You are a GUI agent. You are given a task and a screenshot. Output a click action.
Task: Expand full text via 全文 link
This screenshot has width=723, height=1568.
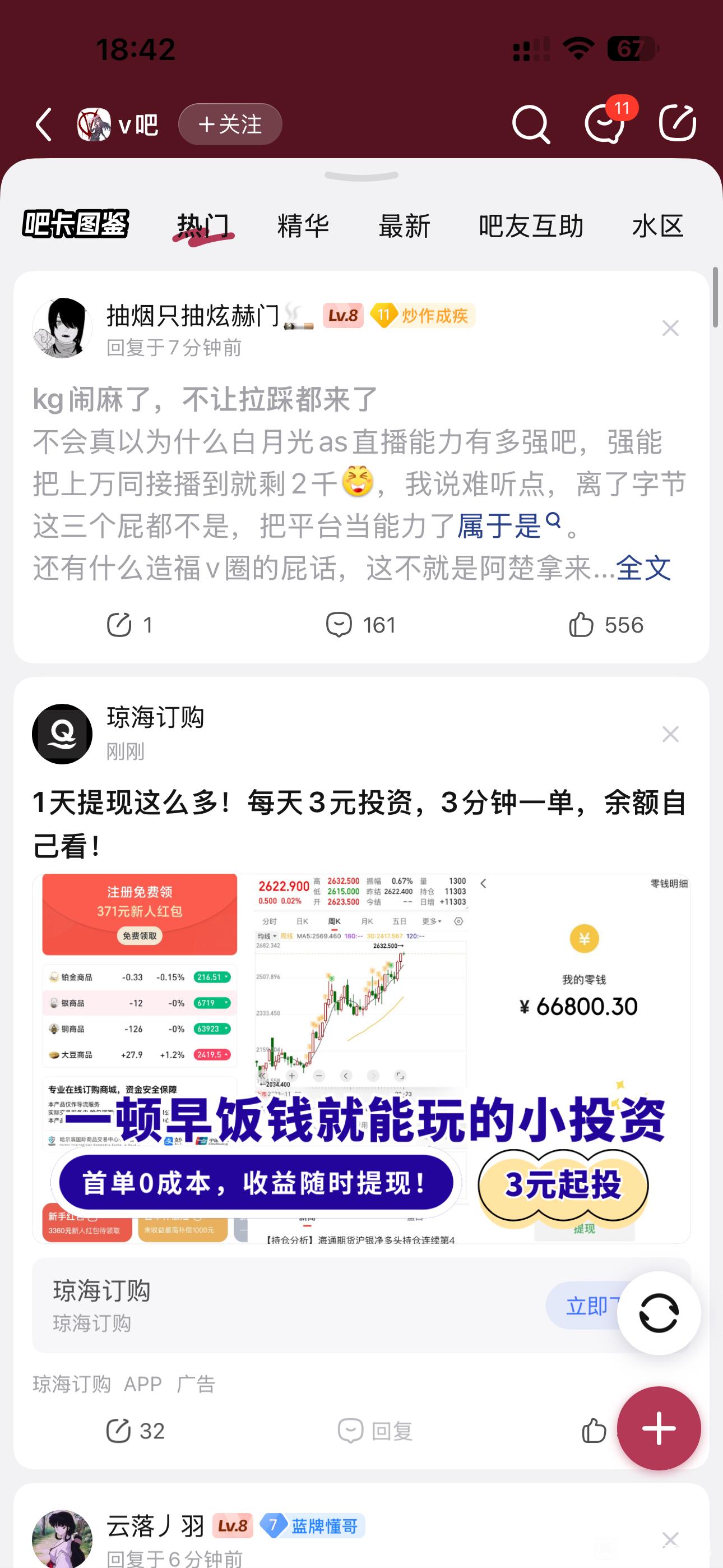[x=643, y=569]
